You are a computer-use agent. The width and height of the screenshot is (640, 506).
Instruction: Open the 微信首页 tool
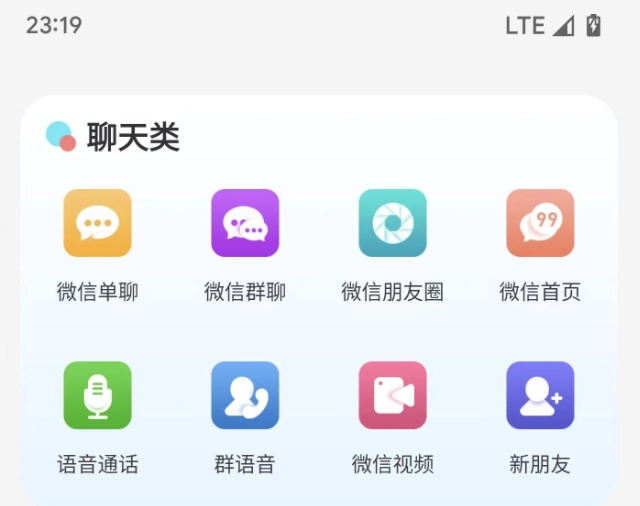[540, 223]
